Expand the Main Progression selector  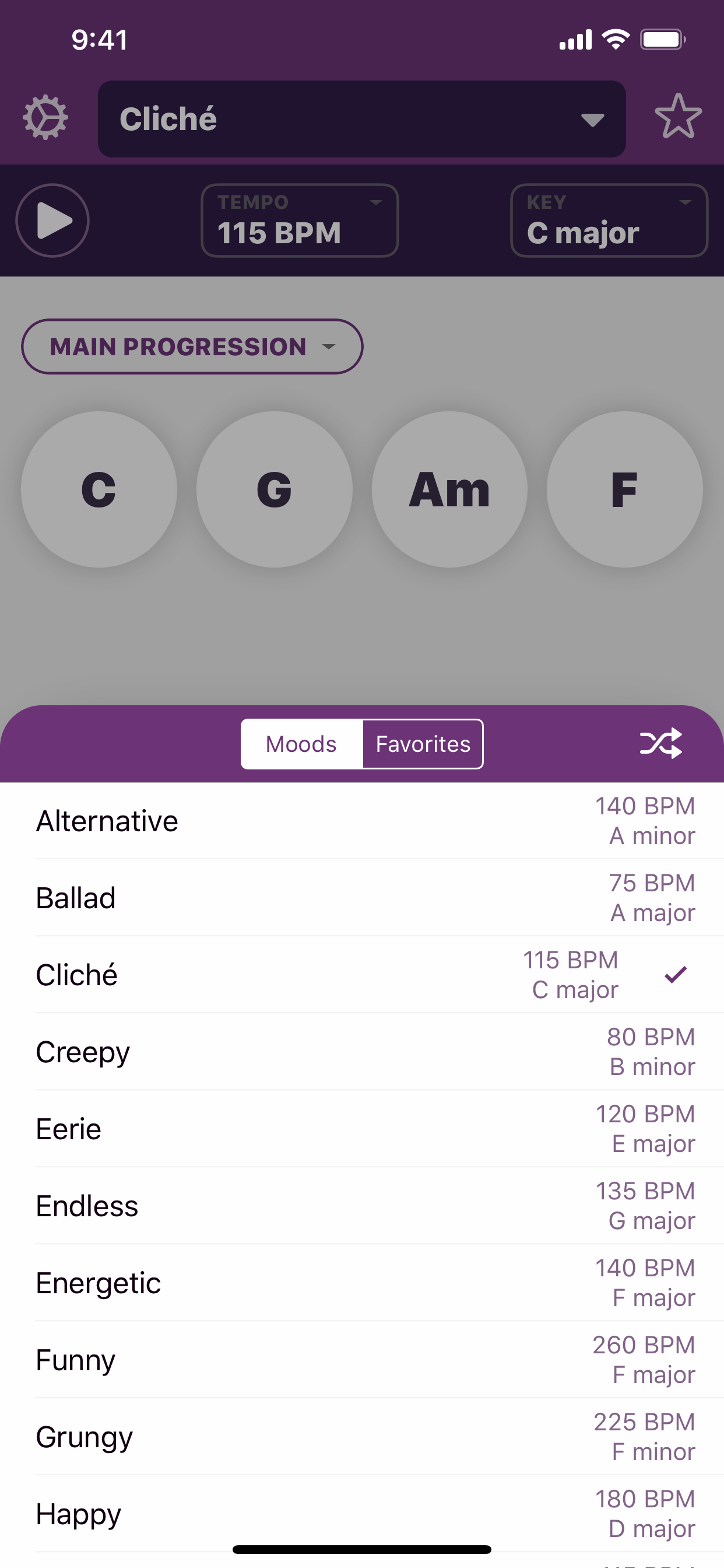click(x=192, y=346)
